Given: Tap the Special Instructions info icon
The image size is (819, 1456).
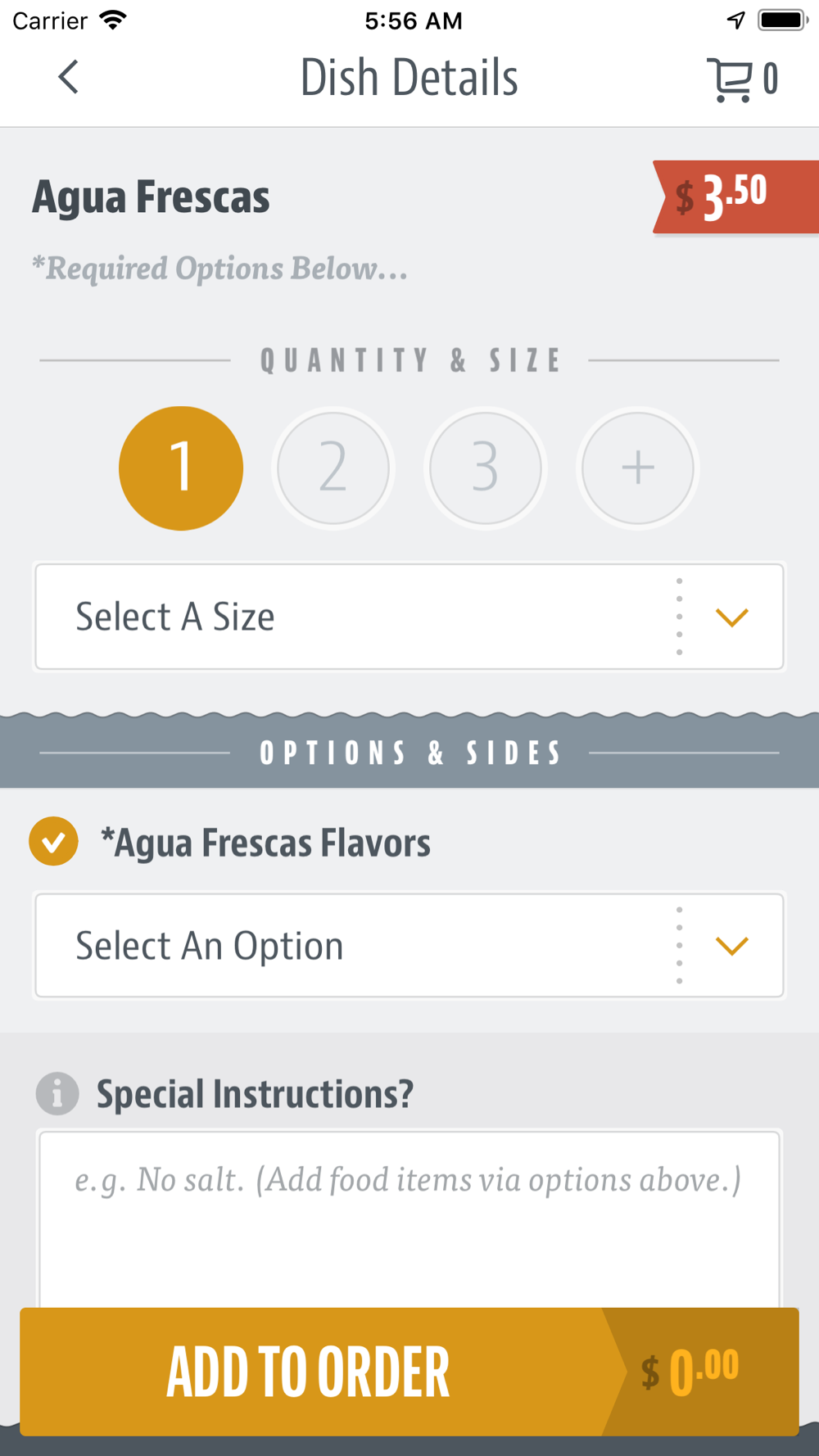Looking at the screenshot, I should coord(57,1094).
